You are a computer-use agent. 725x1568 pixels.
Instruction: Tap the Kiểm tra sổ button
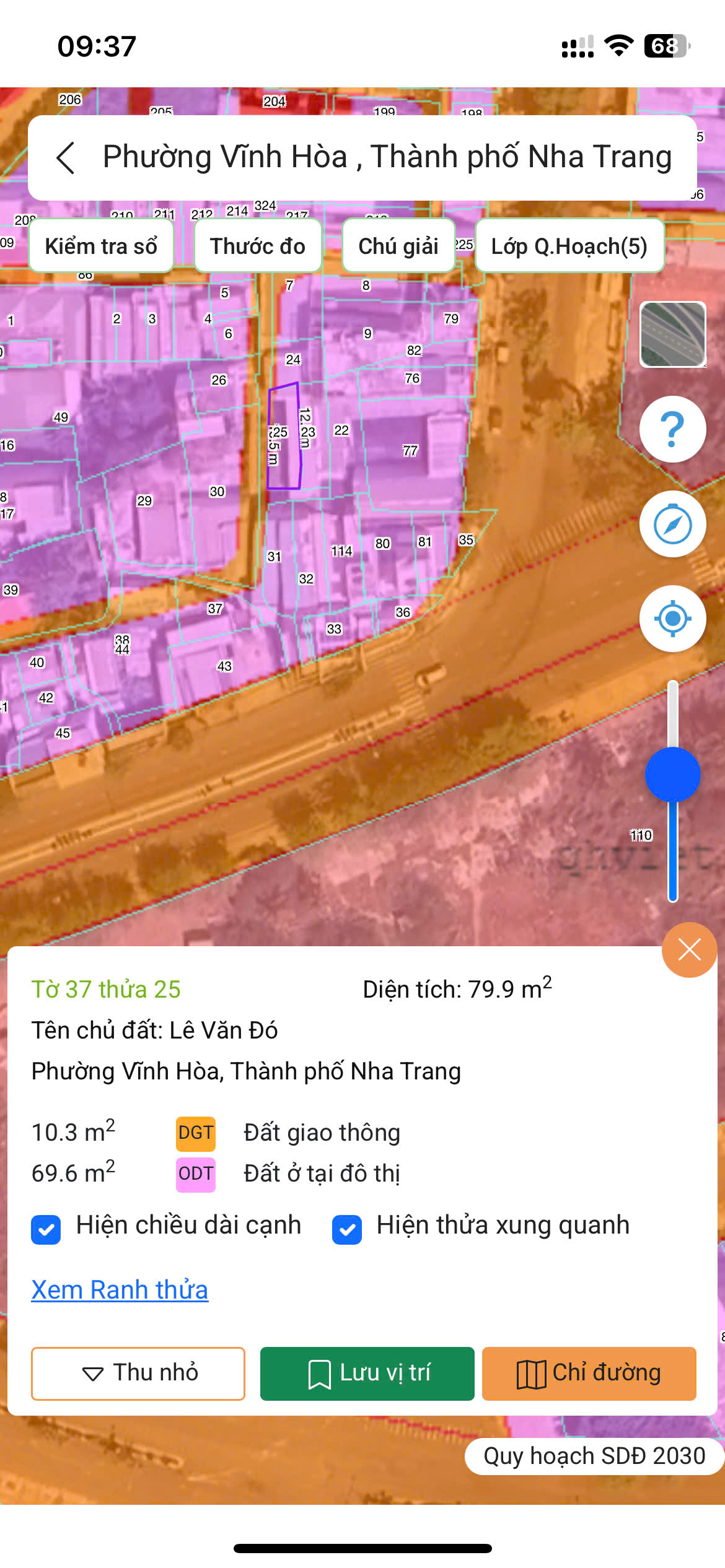101,246
